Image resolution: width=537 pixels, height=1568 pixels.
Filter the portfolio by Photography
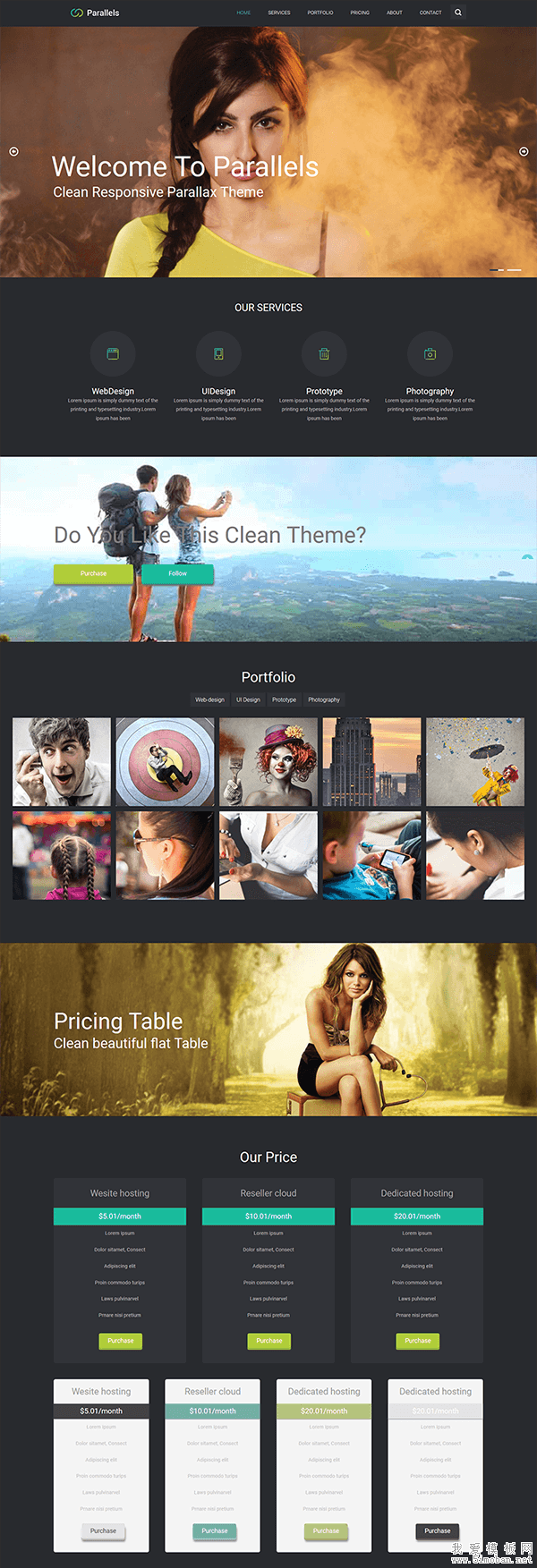[324, 699]
